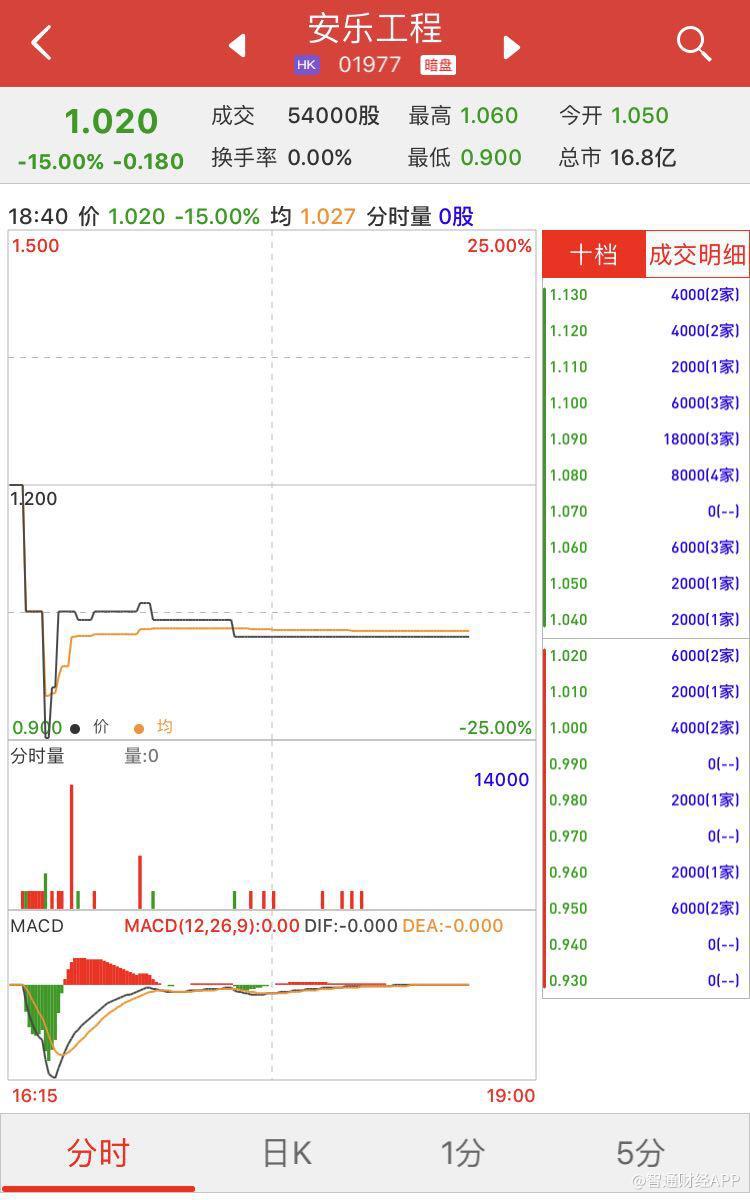The width and height of the screenshot is (750, 1200).
Task: Select the 分时 chart tab
Action: click(x=98, y=1153)
